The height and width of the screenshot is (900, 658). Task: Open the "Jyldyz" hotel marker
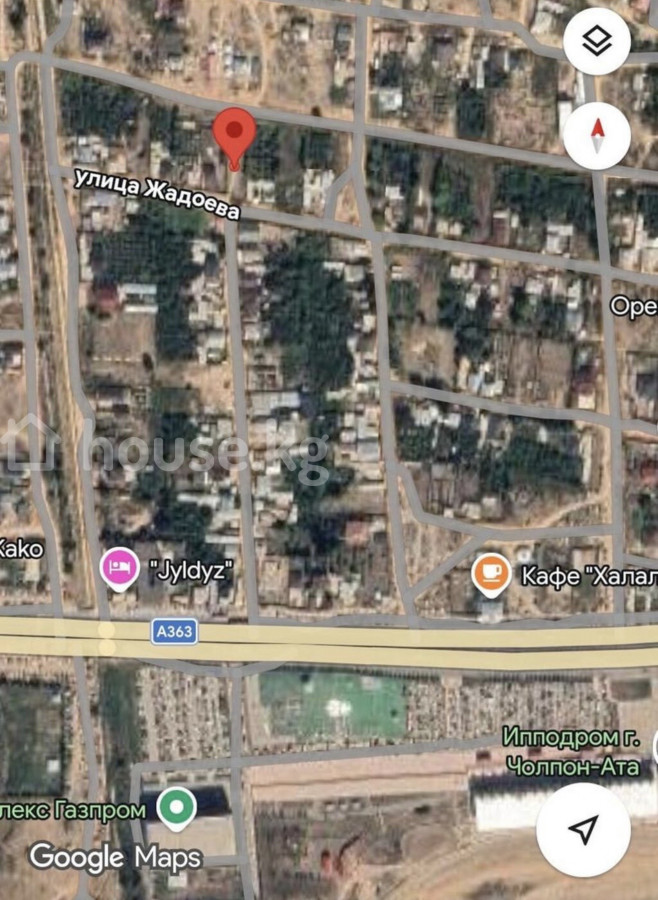coord(120,570)
